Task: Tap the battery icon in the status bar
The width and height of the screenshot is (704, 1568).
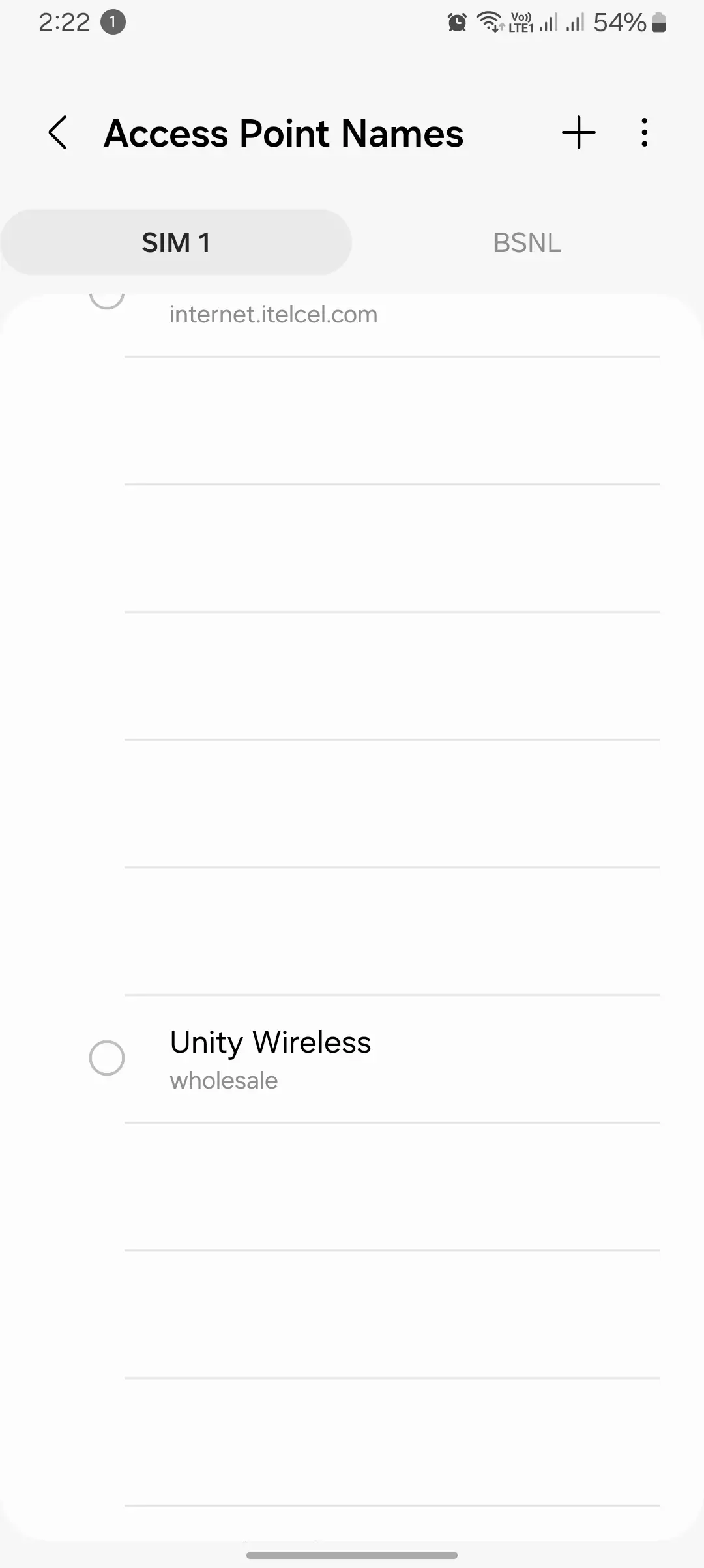Action: tap(658, 21)
